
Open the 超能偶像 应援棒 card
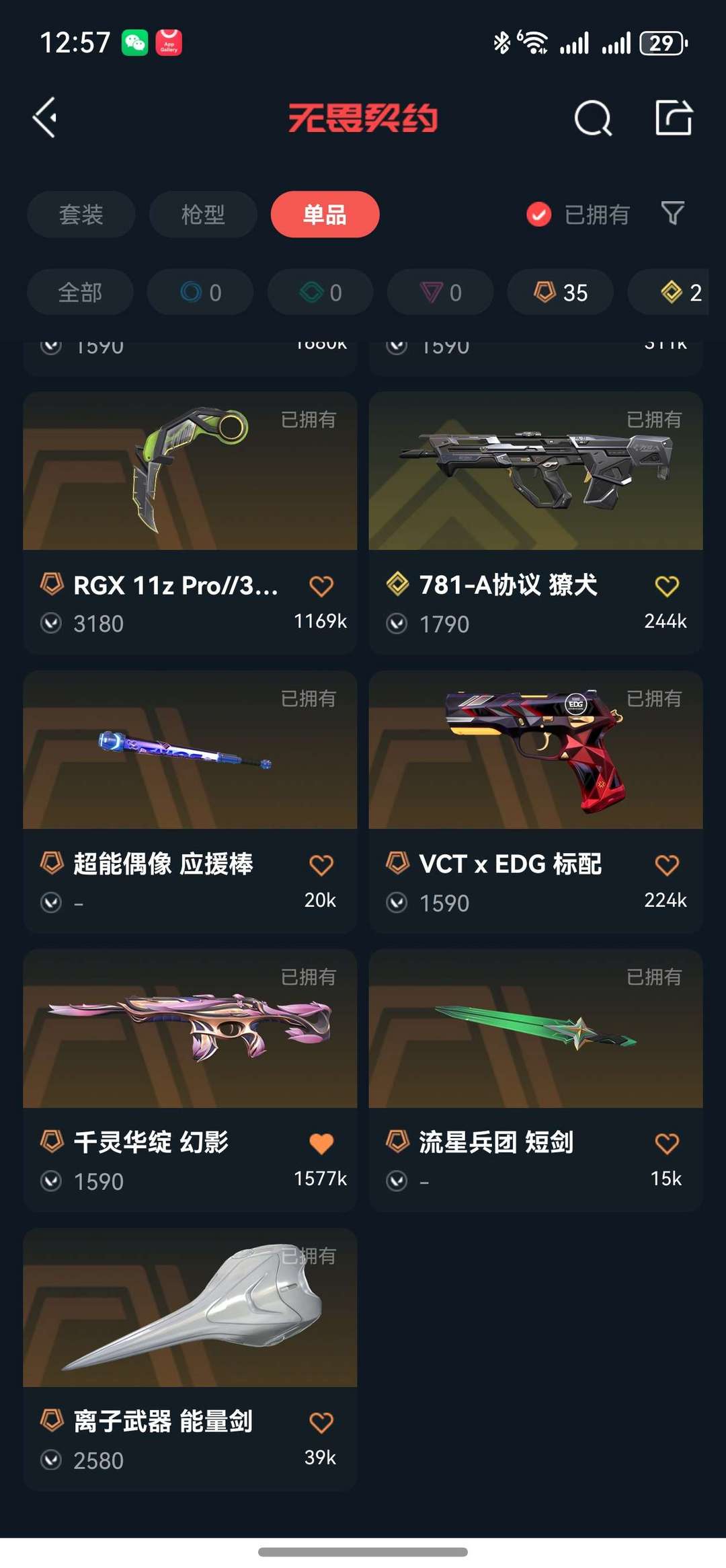(190, 801)
